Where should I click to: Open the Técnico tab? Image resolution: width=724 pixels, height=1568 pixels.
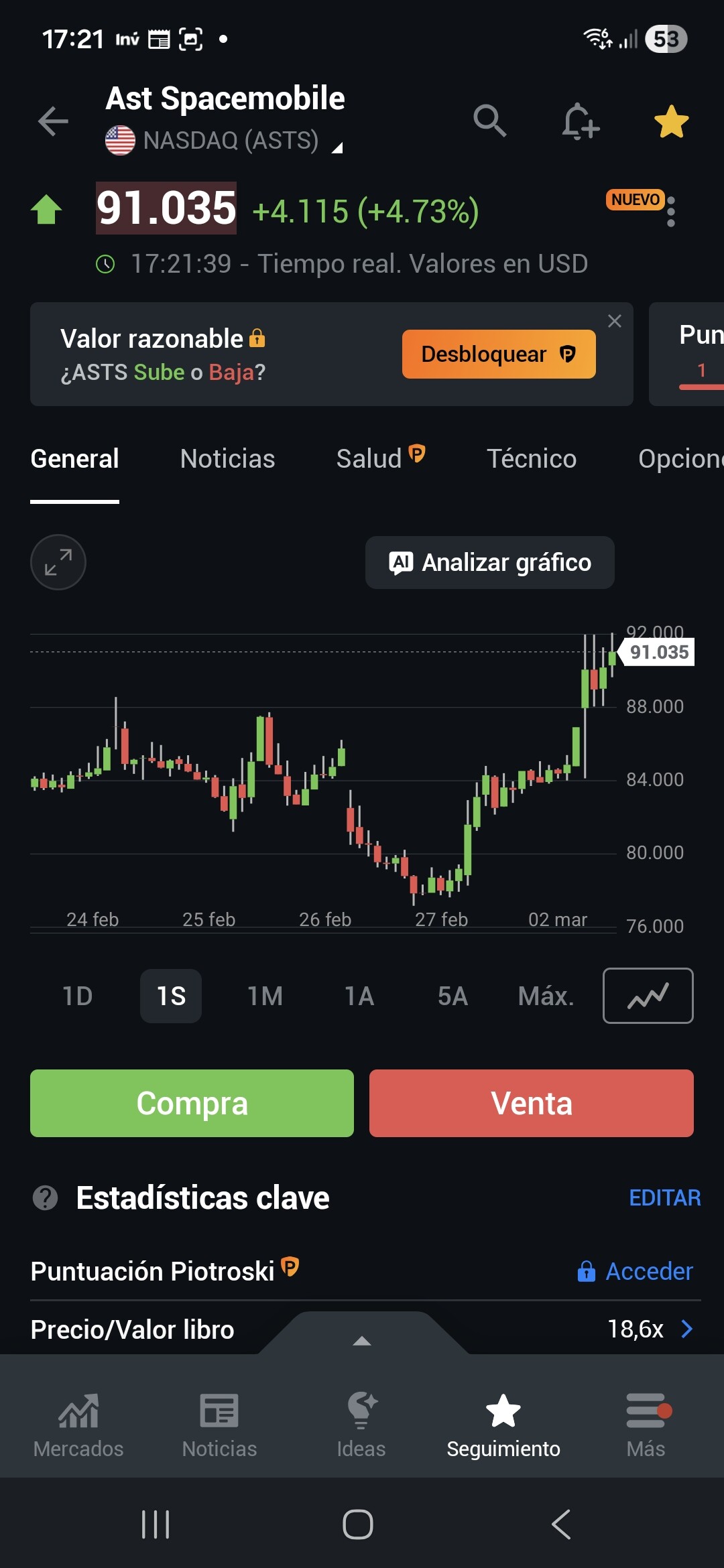click(531, 459)
